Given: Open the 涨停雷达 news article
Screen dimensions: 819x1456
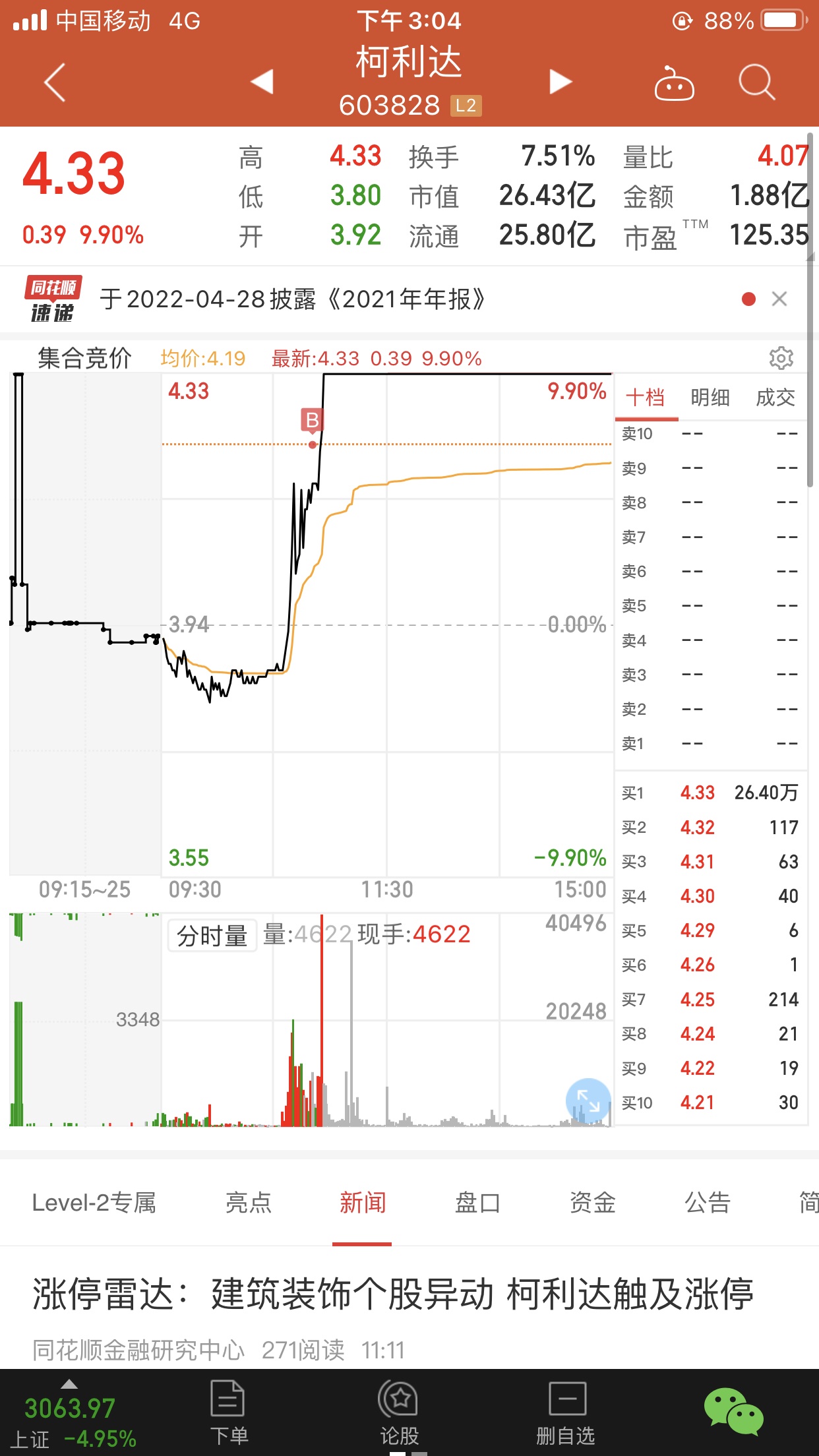Looking at the screenshot, I should coord(393,1294).
